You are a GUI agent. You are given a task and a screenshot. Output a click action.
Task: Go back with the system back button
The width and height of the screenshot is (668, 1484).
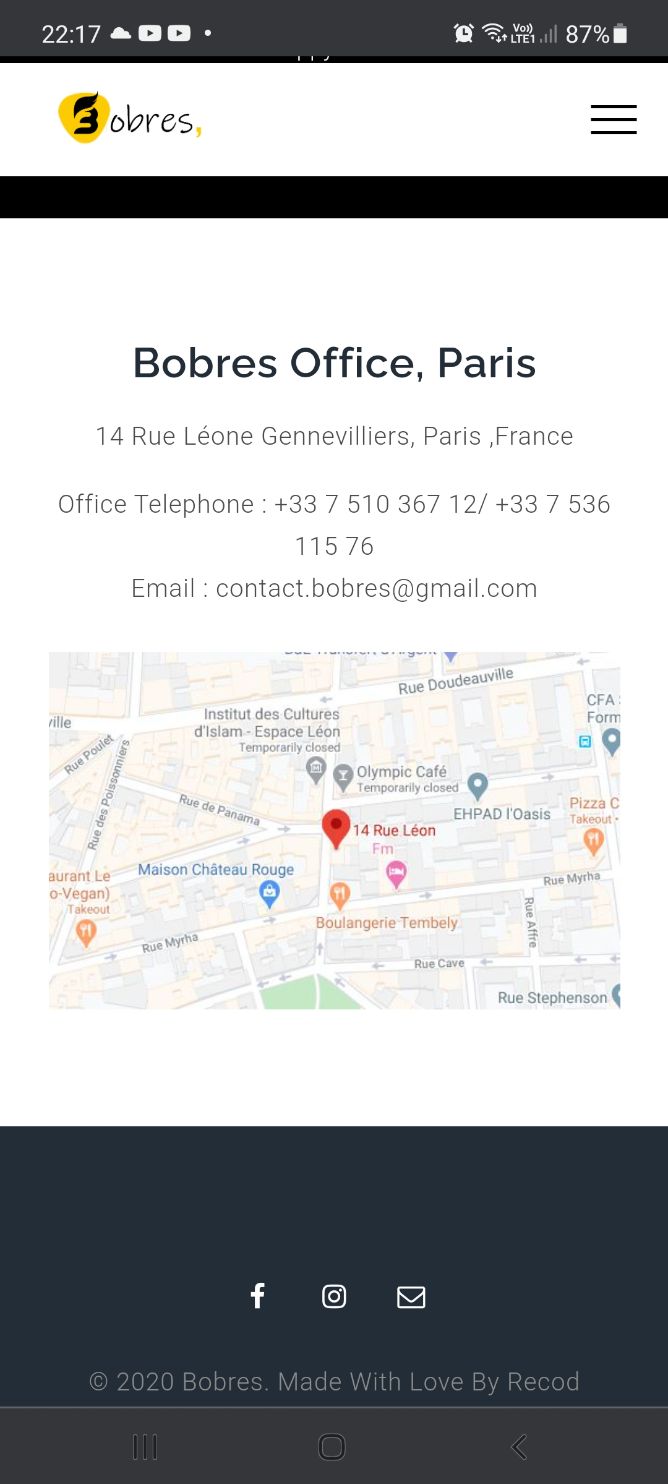point(518,1446)
